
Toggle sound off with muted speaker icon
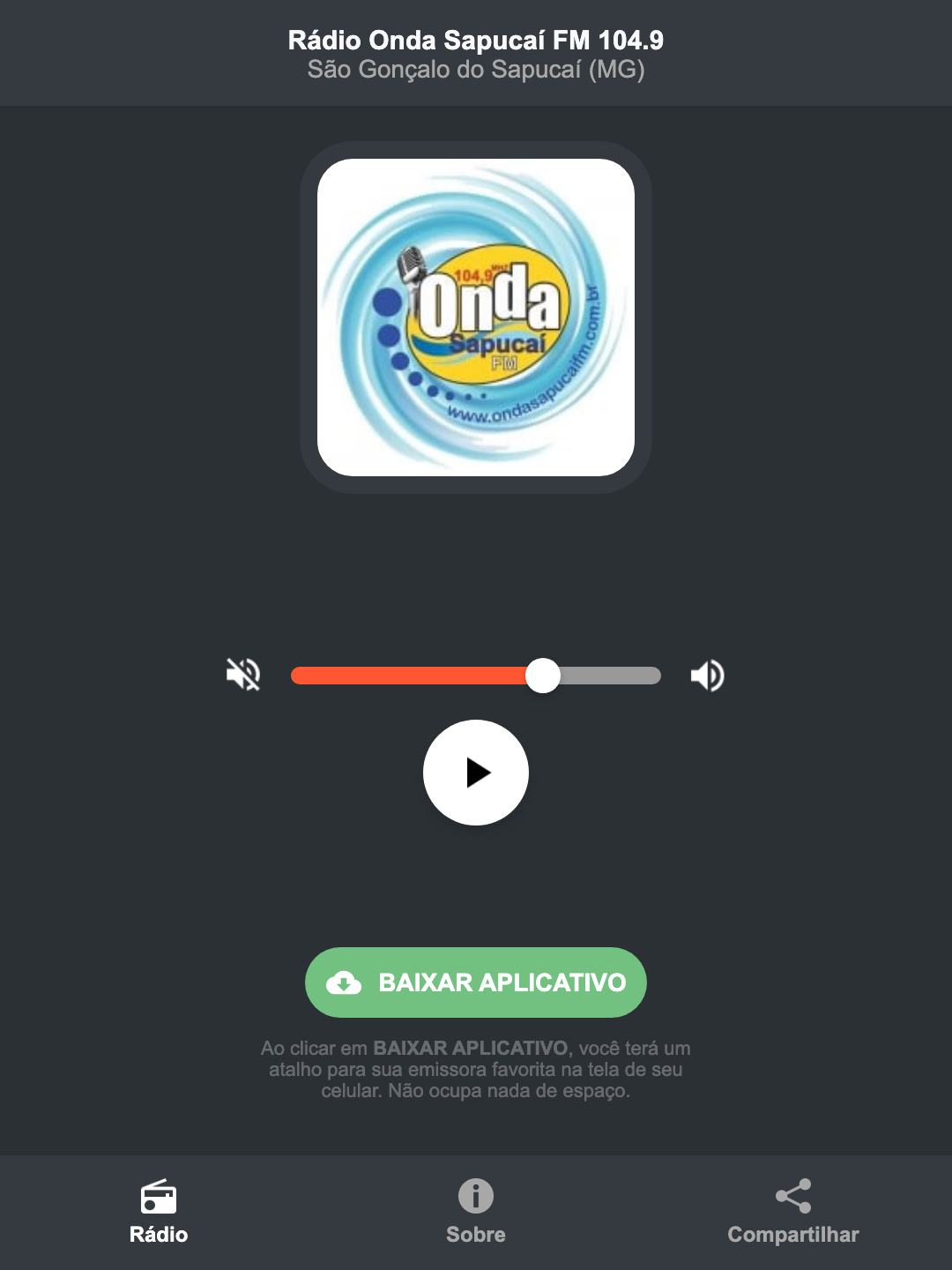(x=242, y=675)
